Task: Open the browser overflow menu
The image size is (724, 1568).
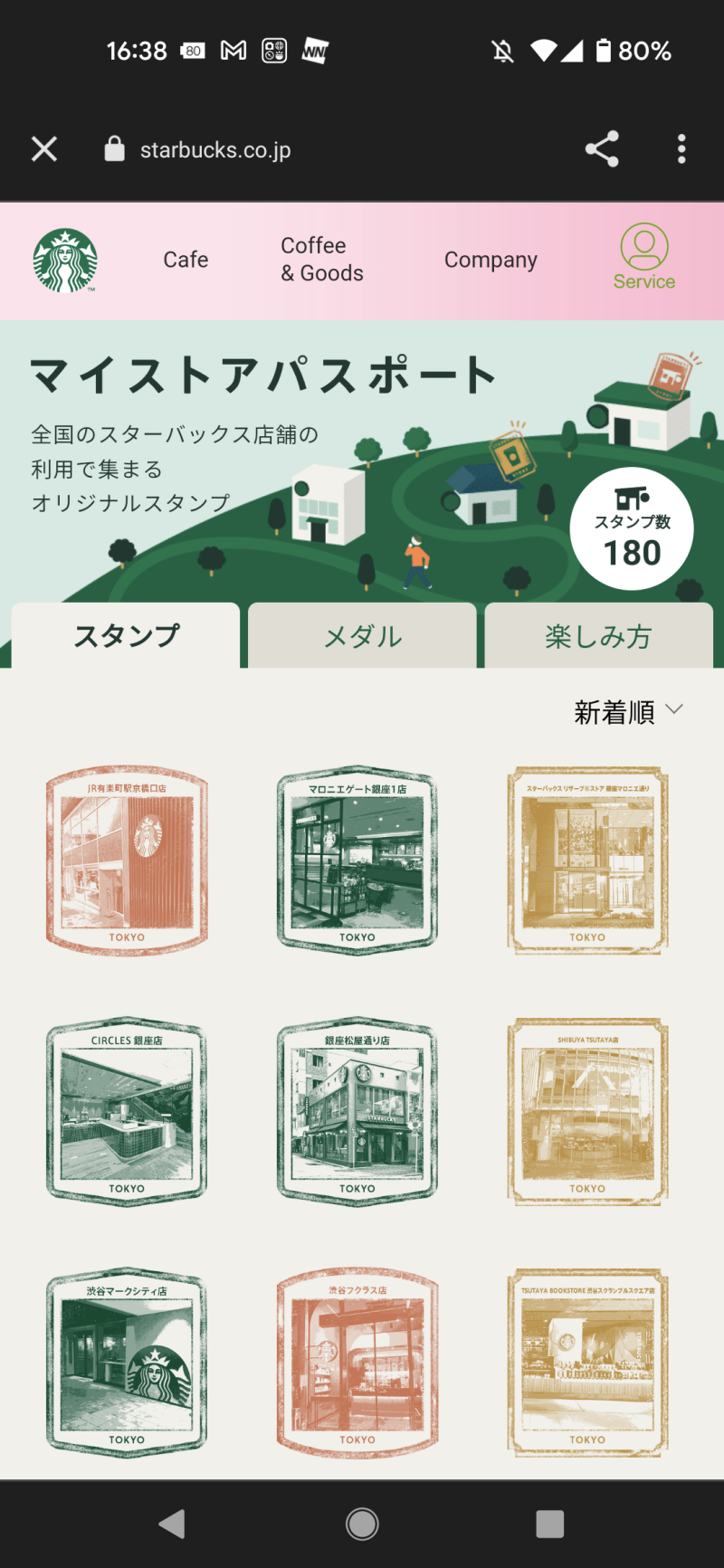Action: (681, 149)
